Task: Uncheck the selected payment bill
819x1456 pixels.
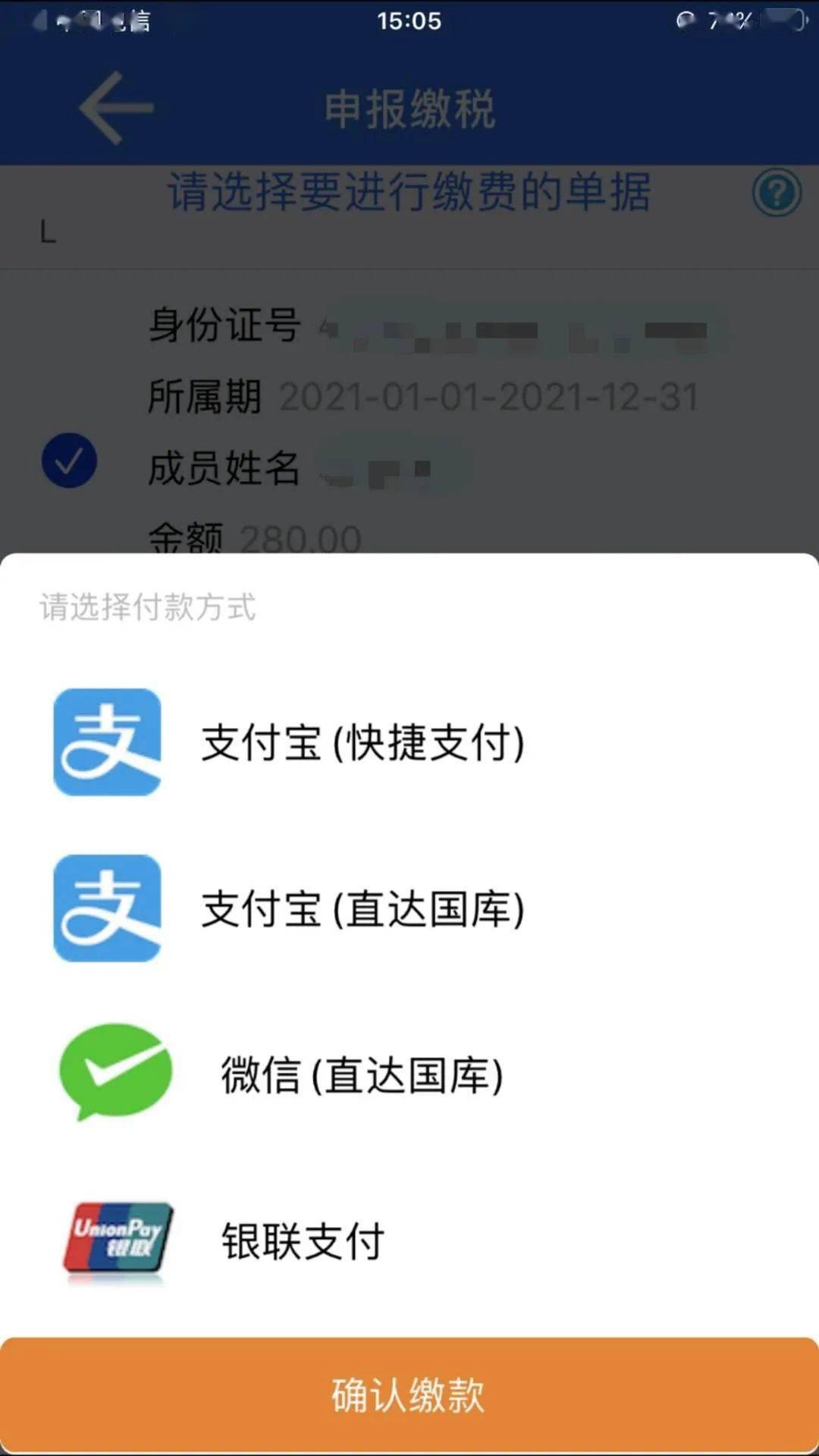Action: (x=69, y=460)
